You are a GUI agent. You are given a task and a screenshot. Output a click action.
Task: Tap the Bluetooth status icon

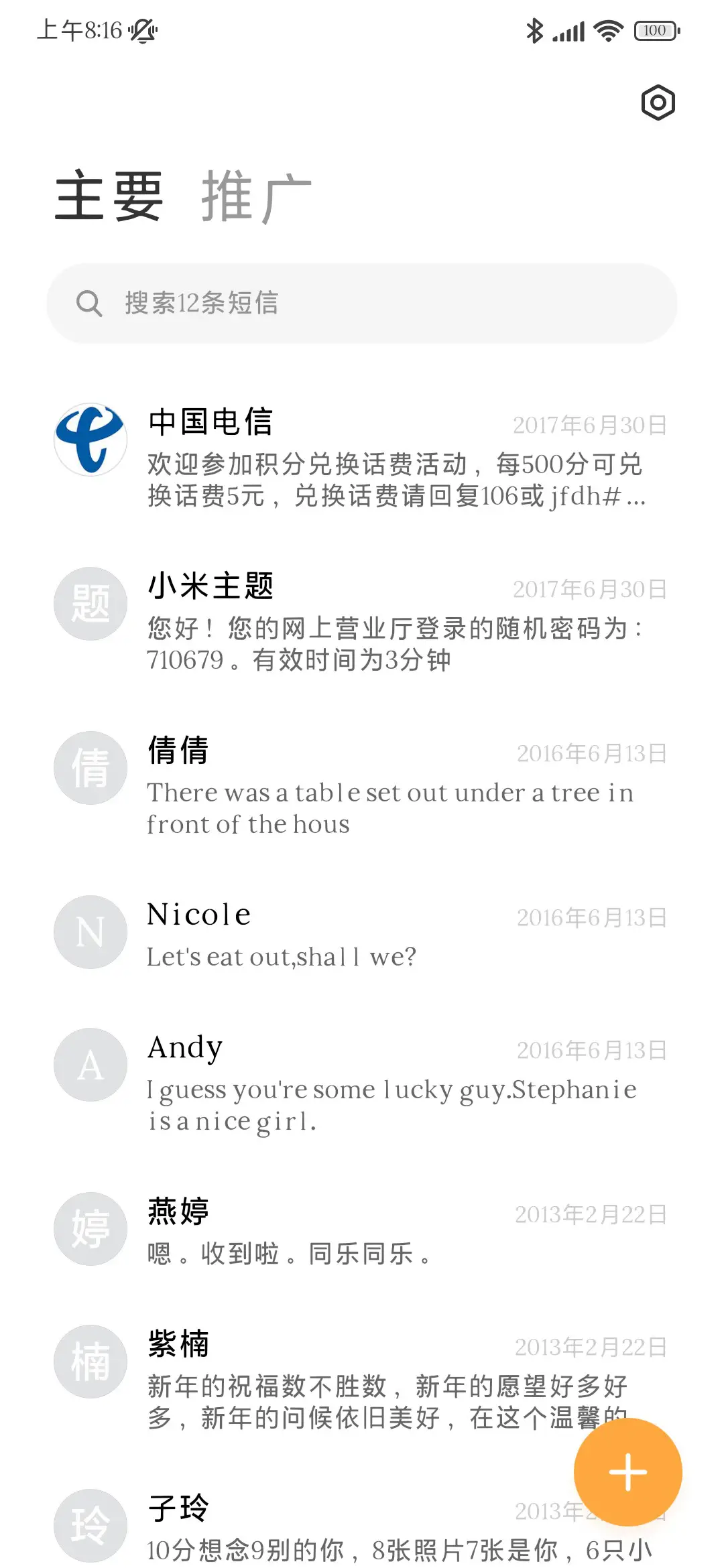coord(534,30)
